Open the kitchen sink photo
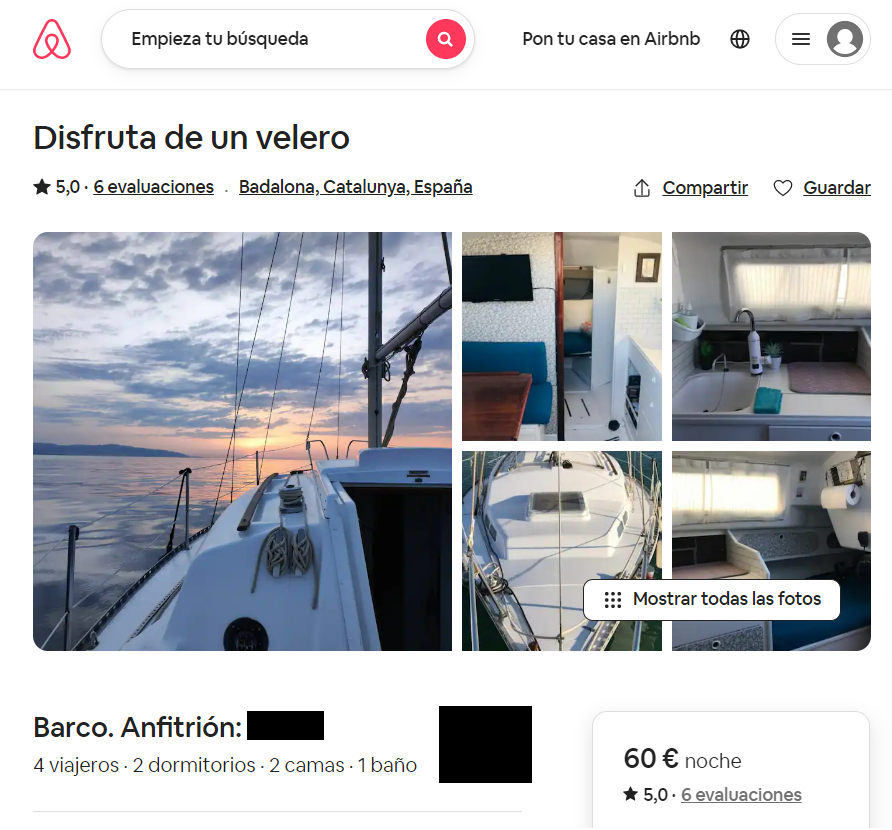The image size is (892, 830). point(771,336)
